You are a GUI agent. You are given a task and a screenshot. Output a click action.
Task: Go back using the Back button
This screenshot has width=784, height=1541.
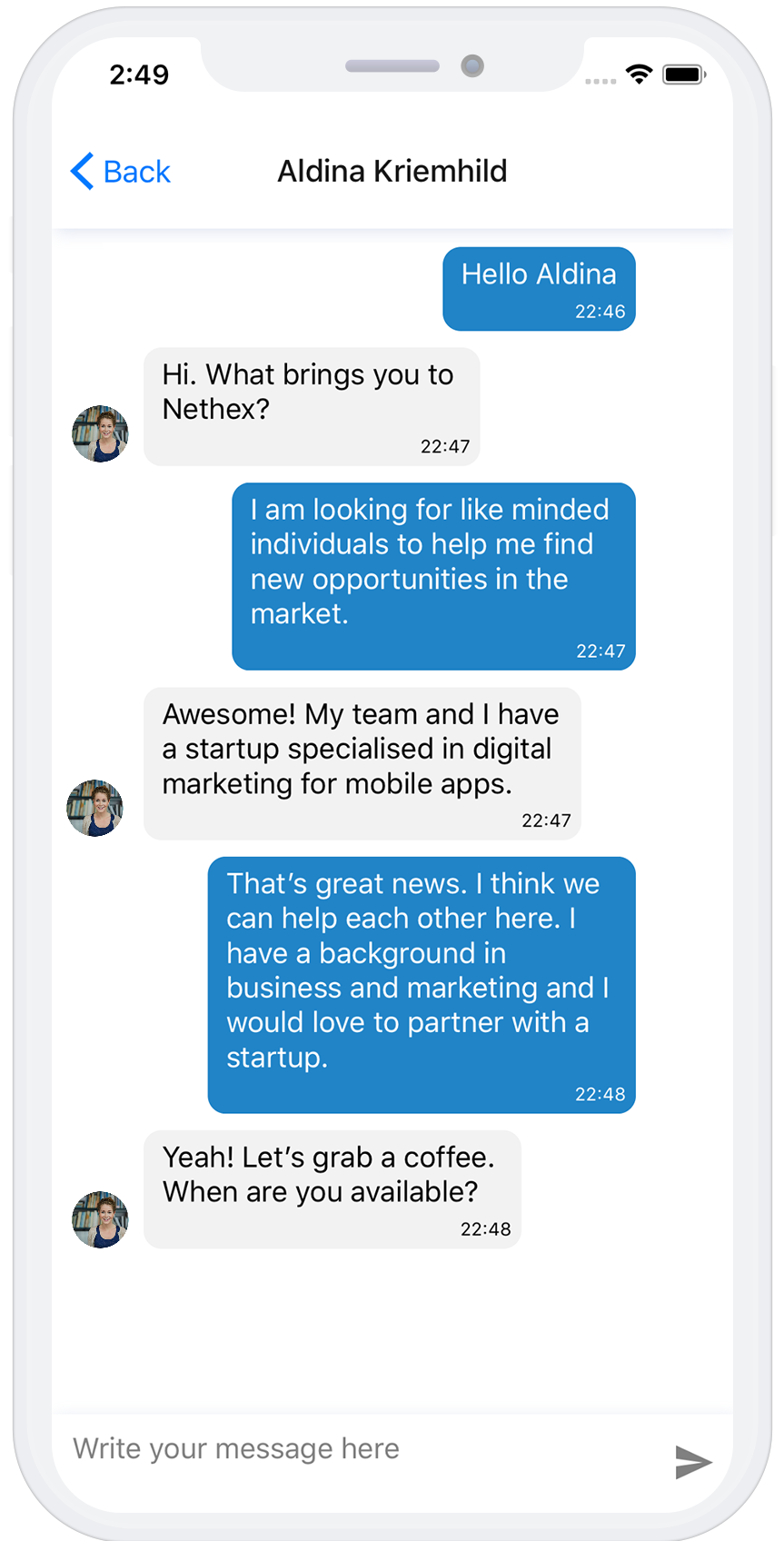point(121,172)
